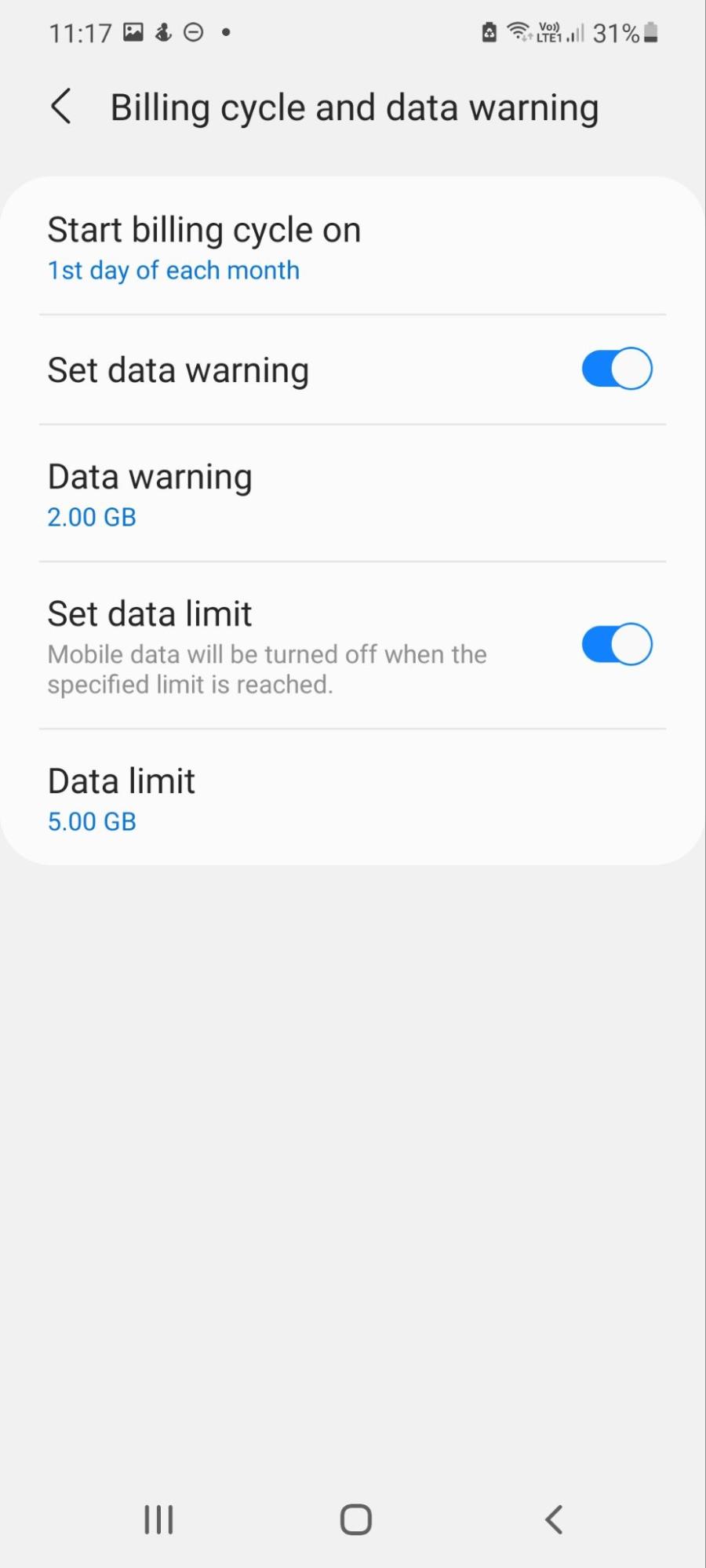Open recent apps from navigation bar

pos(158,1519)
